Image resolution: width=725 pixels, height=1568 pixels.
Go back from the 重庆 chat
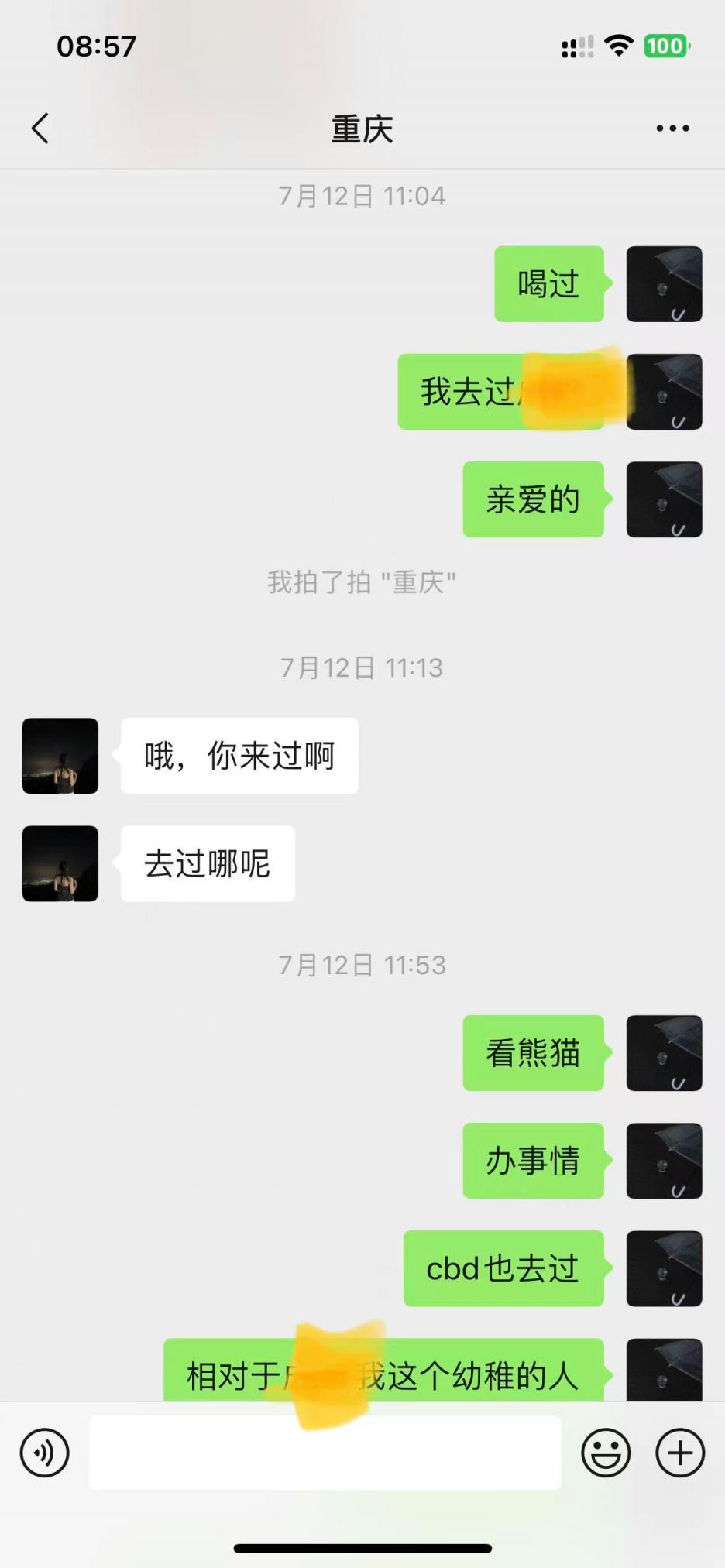coord(41,129)
